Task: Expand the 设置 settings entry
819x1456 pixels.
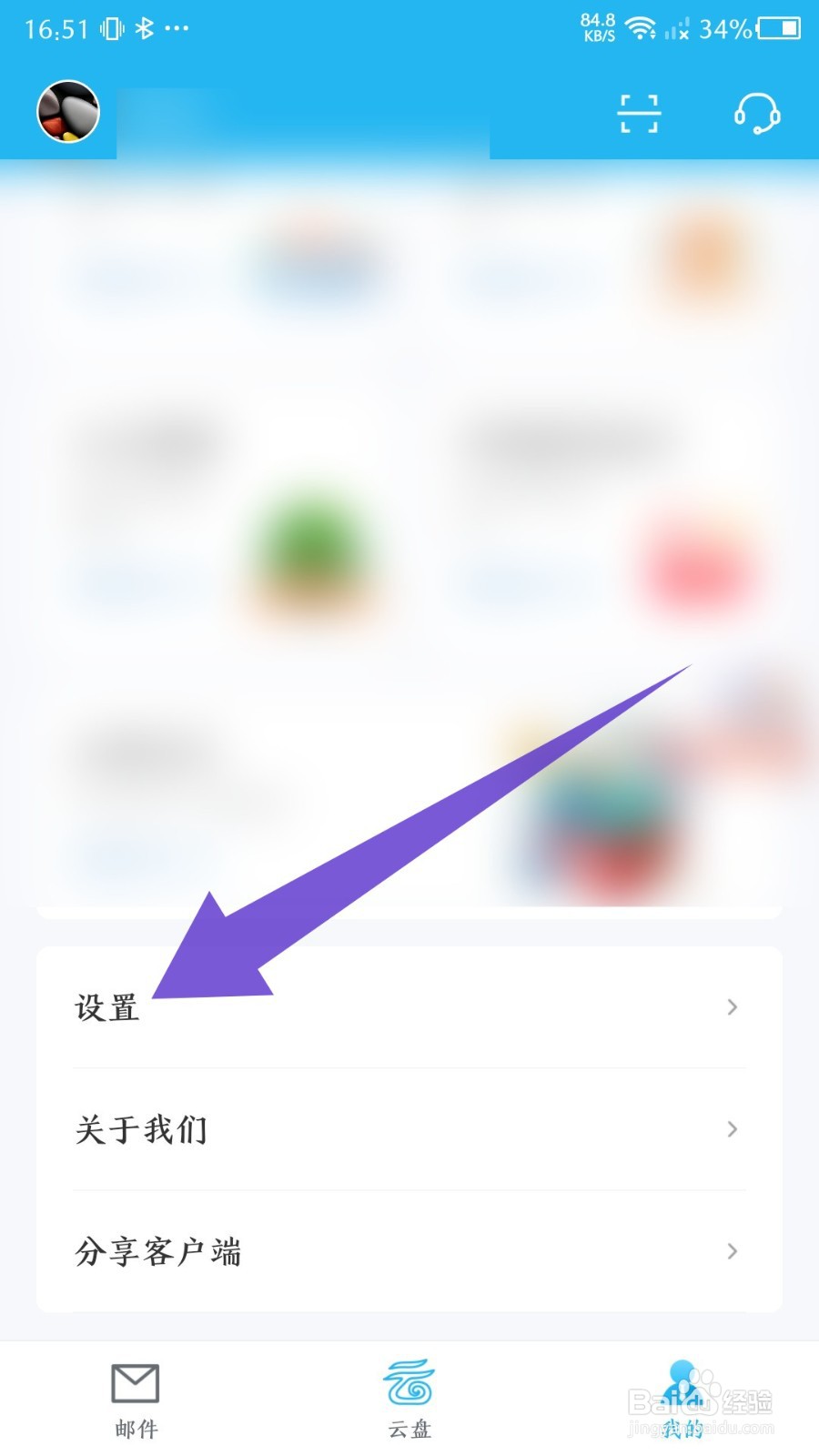Action: pyautogui.click(x=733, y=1007)
